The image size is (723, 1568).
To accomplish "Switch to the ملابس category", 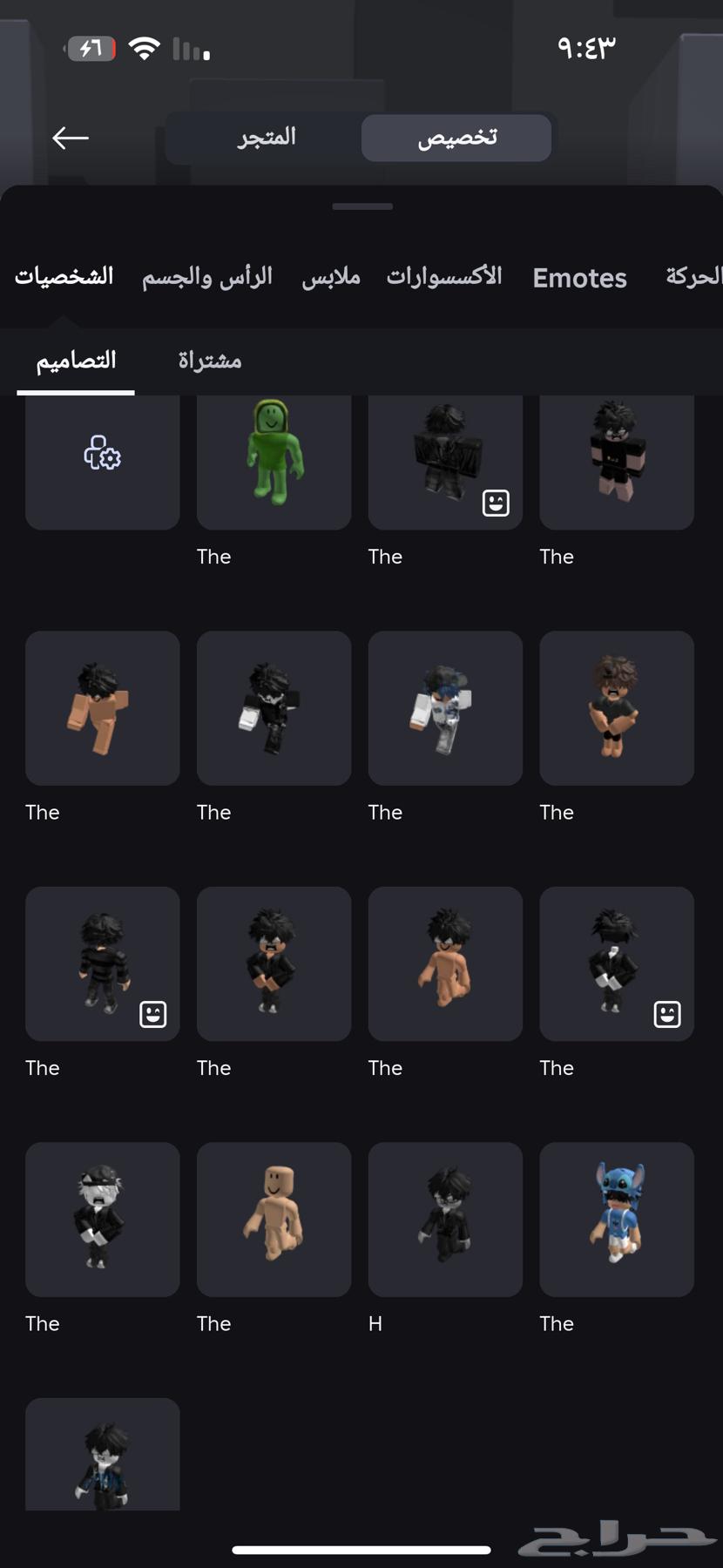I will click(331, 277).
